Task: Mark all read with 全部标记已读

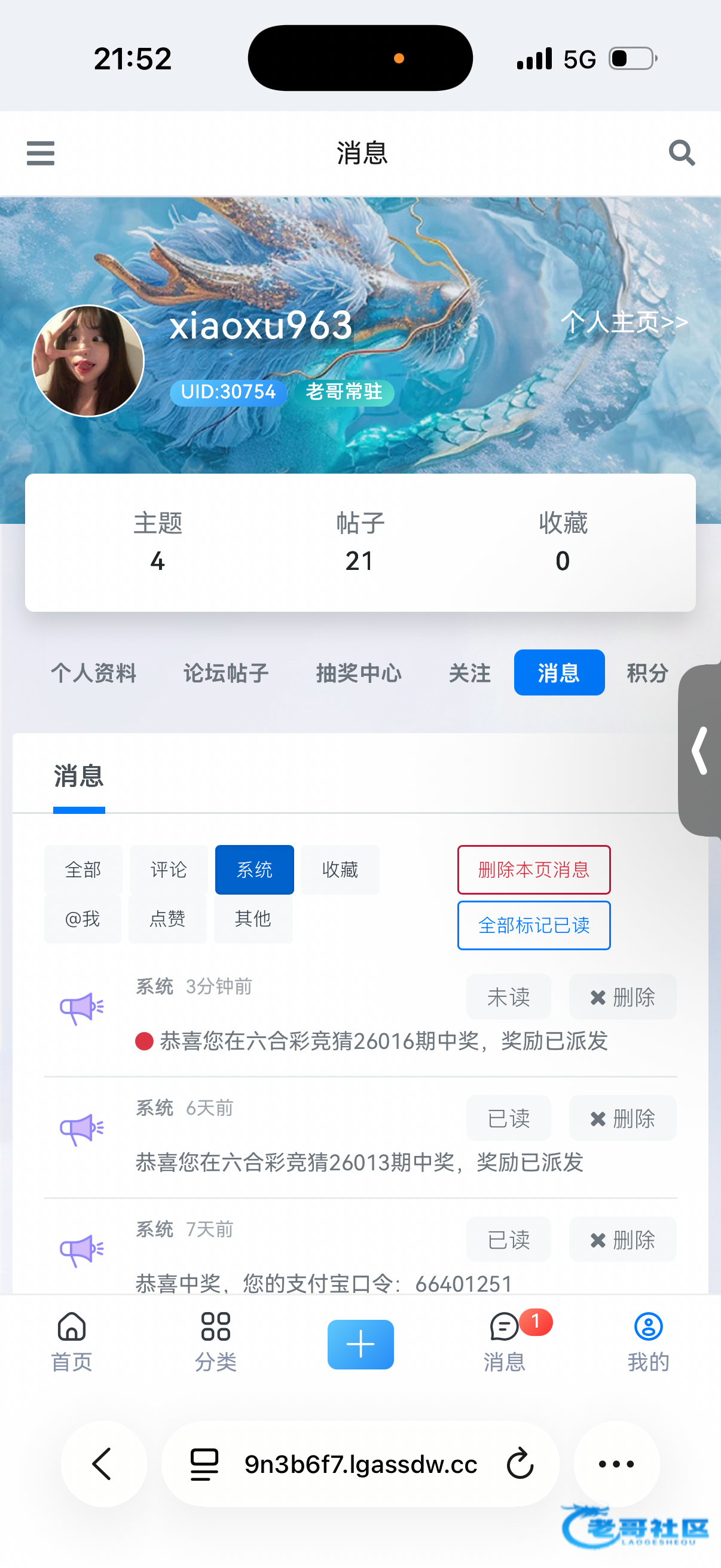Action: coord(534,925)
